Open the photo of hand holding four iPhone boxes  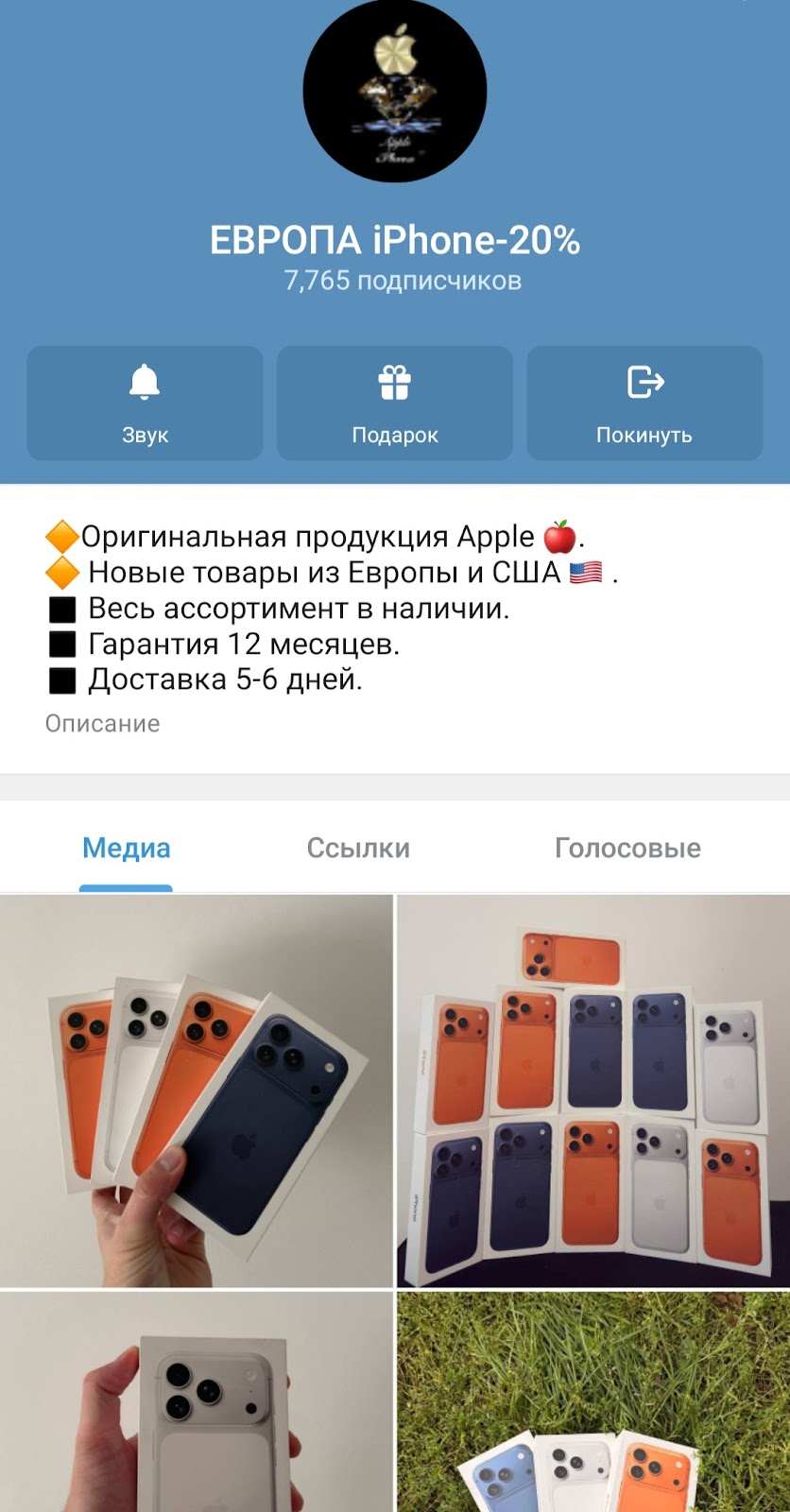pyautogui.click(x=197, y=1091)
